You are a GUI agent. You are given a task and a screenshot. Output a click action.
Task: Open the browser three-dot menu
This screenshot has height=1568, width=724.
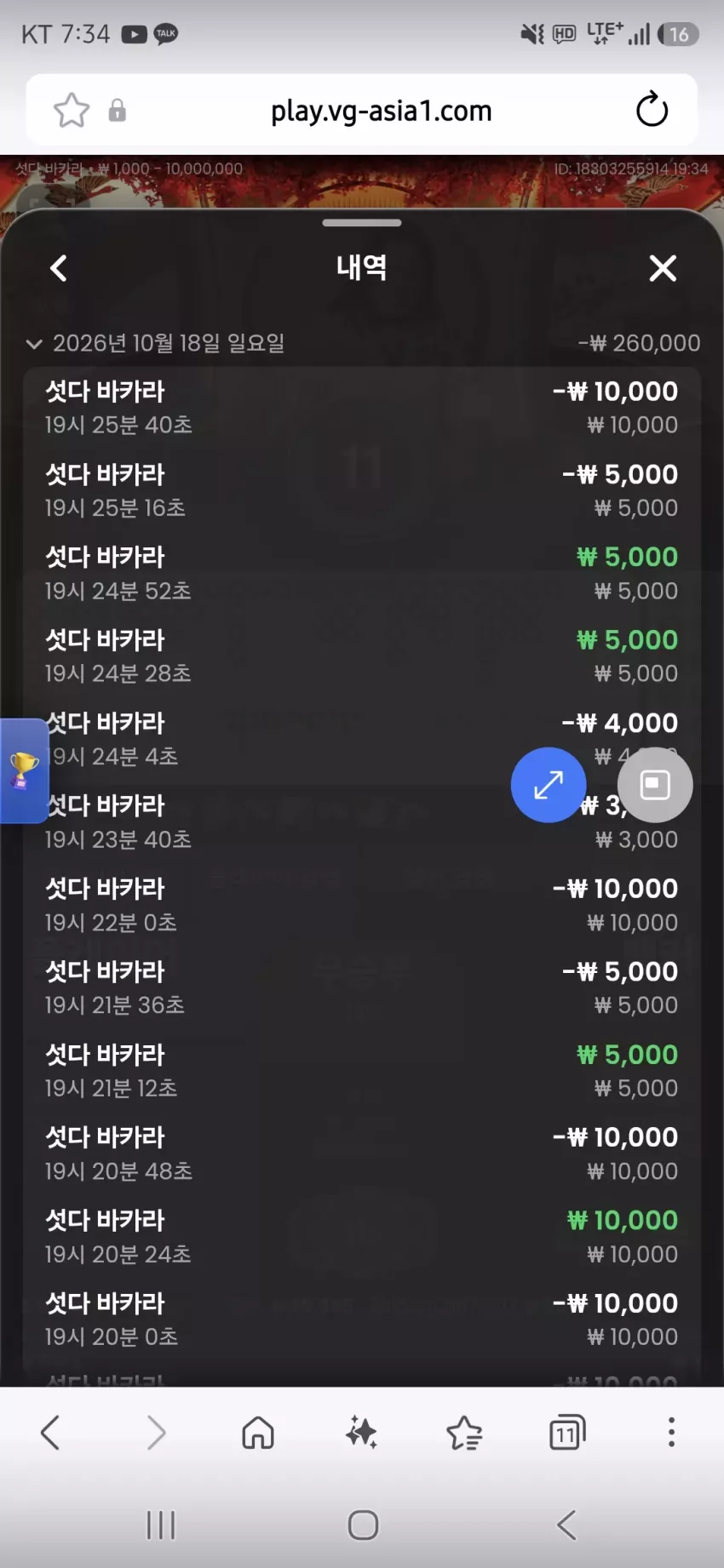[671, 1433]
